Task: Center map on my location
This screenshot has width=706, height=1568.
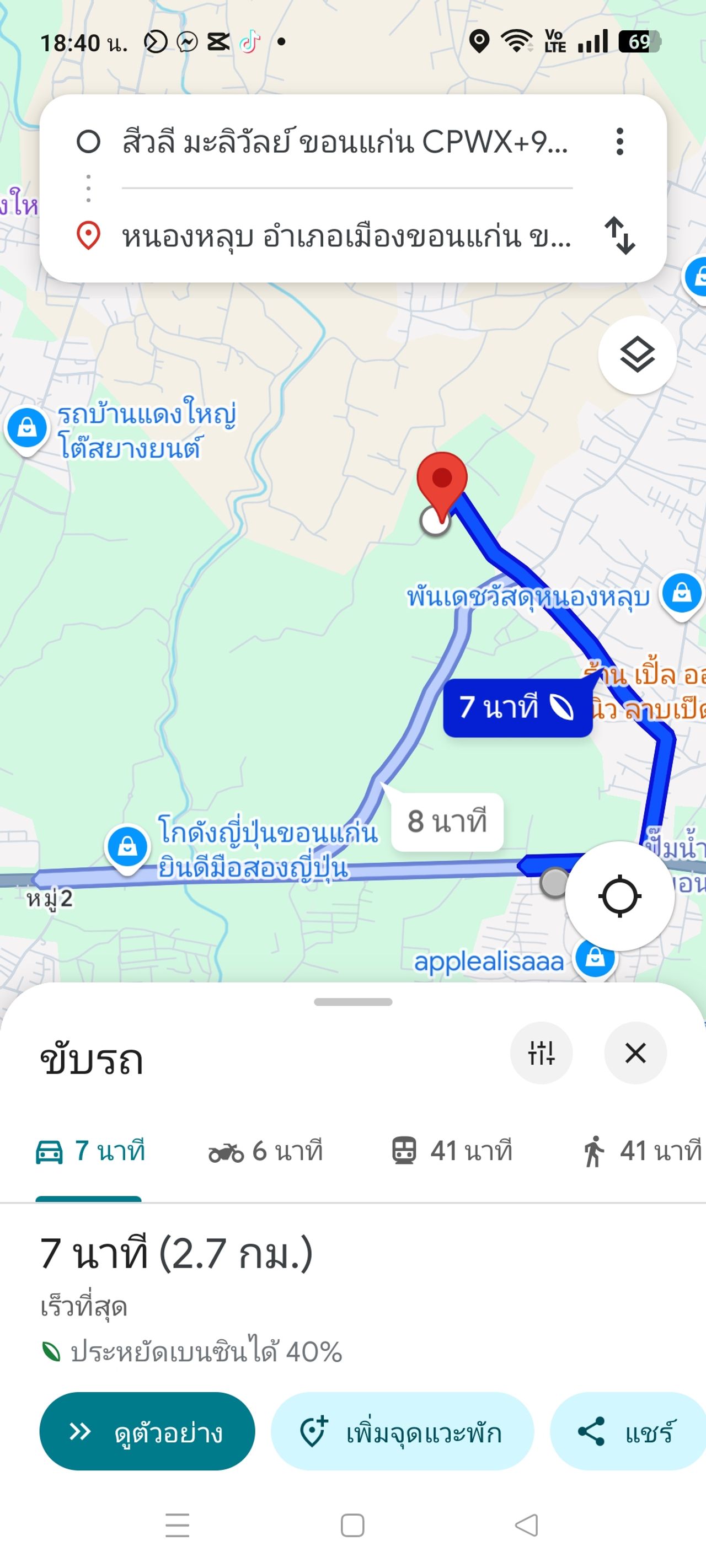Action: [619, 896]
